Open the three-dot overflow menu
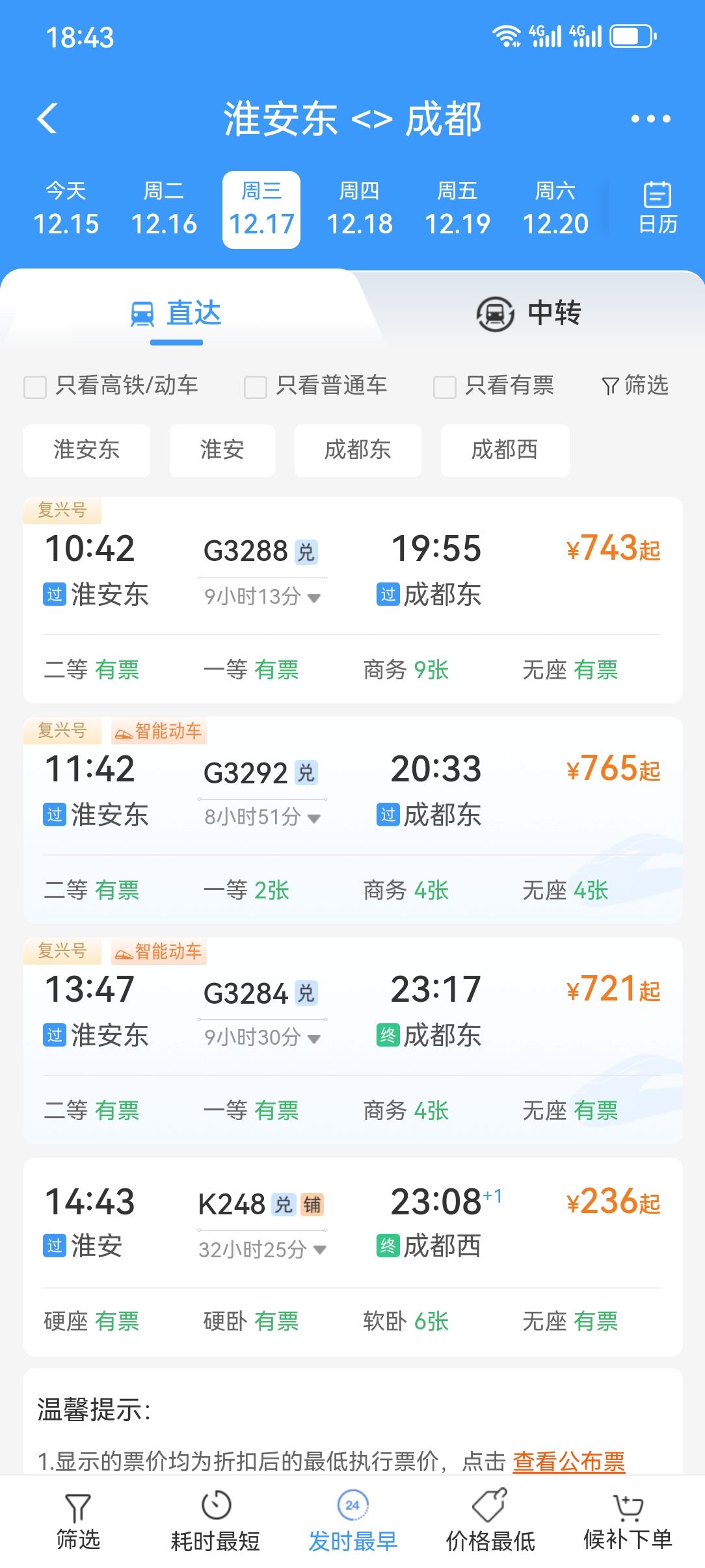The width and height of the screenshot is (705, 1568). point(650,119)
